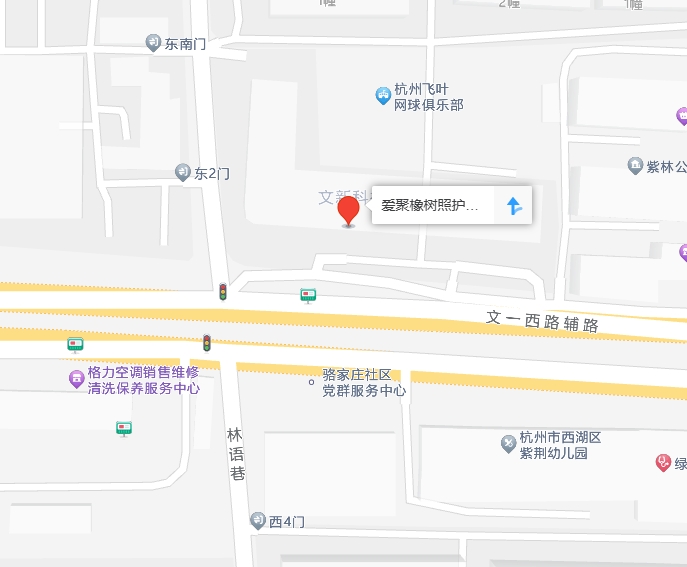Tap the blue directions arrow in the callout
This screenshot has width=687, height=567.
tap(514, 207)
